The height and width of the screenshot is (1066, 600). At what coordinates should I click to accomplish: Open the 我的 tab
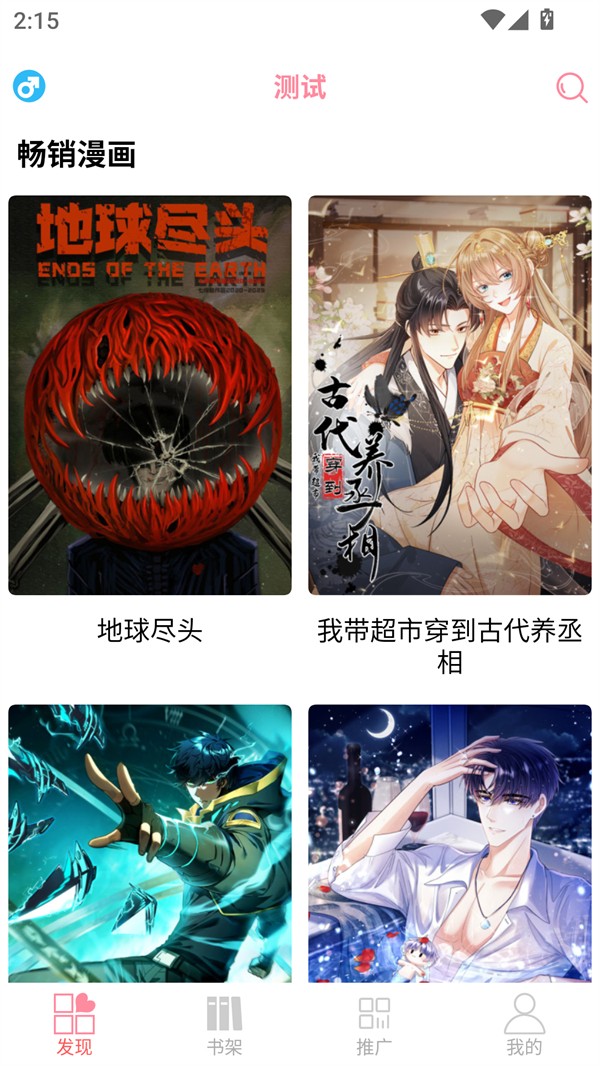pyautogui.click(x=524, y=1024)
